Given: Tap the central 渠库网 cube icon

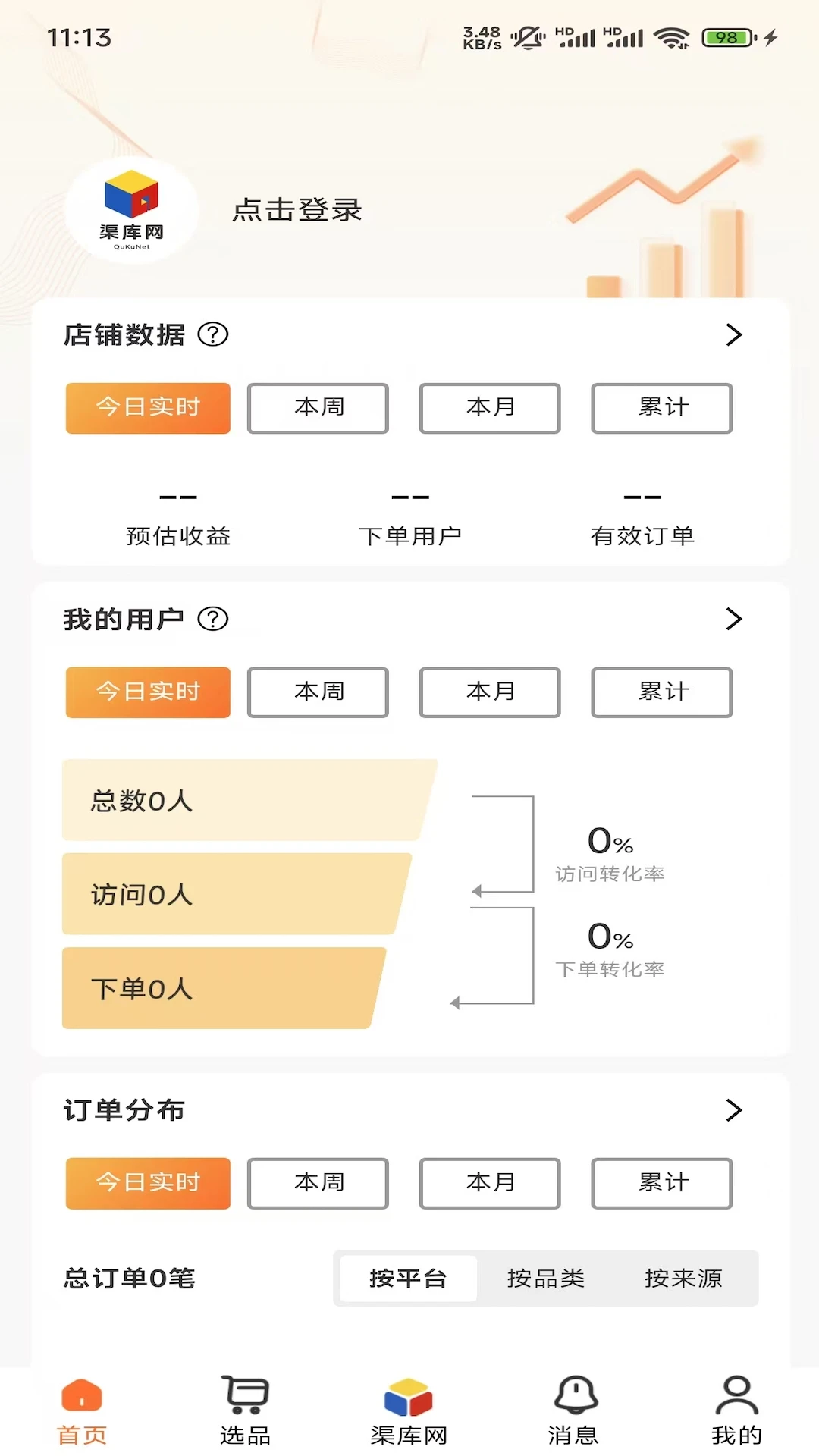Looking at the screenshot, I should [408, 1407].
